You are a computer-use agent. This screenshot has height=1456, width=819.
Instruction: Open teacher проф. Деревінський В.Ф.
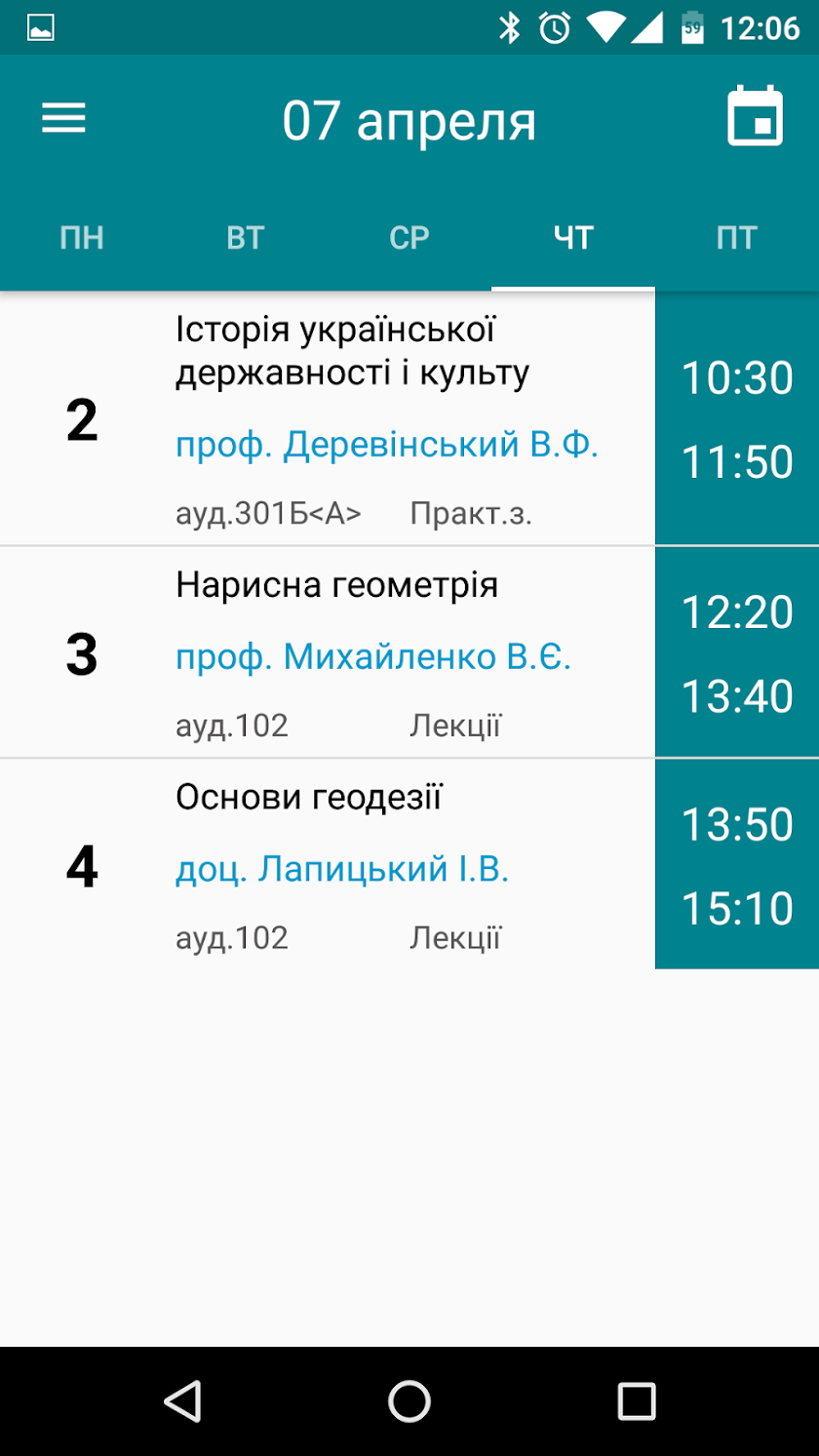pyautogui.click(x=386, y=446)
